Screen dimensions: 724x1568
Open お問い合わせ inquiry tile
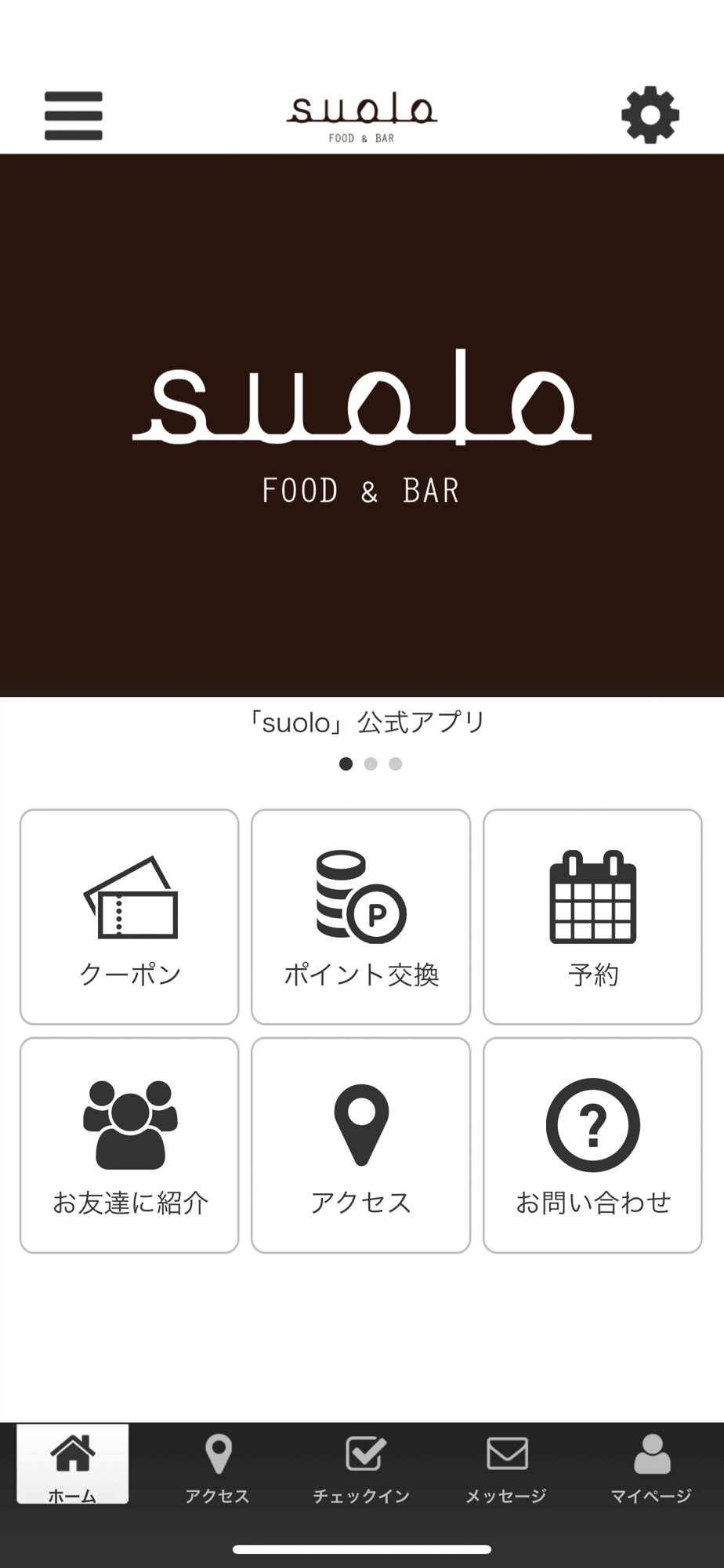coord(592,1145)
